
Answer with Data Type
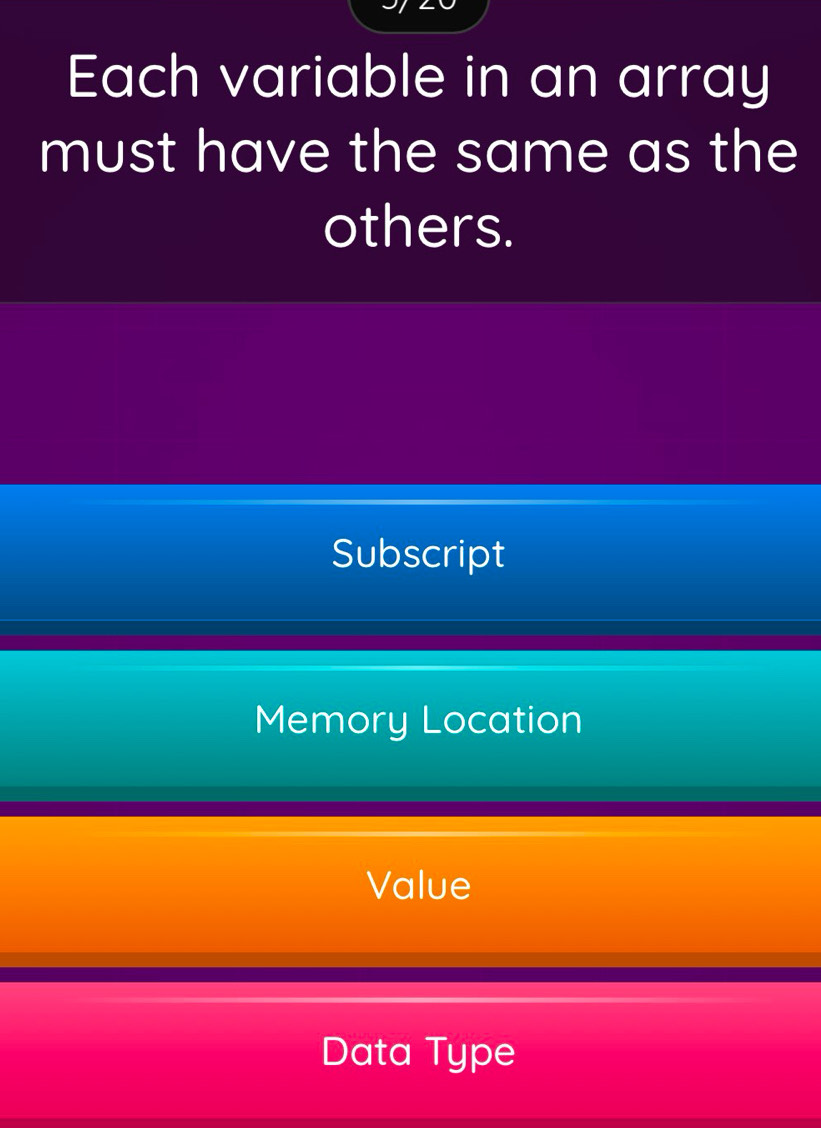(x=418, y=1052)
